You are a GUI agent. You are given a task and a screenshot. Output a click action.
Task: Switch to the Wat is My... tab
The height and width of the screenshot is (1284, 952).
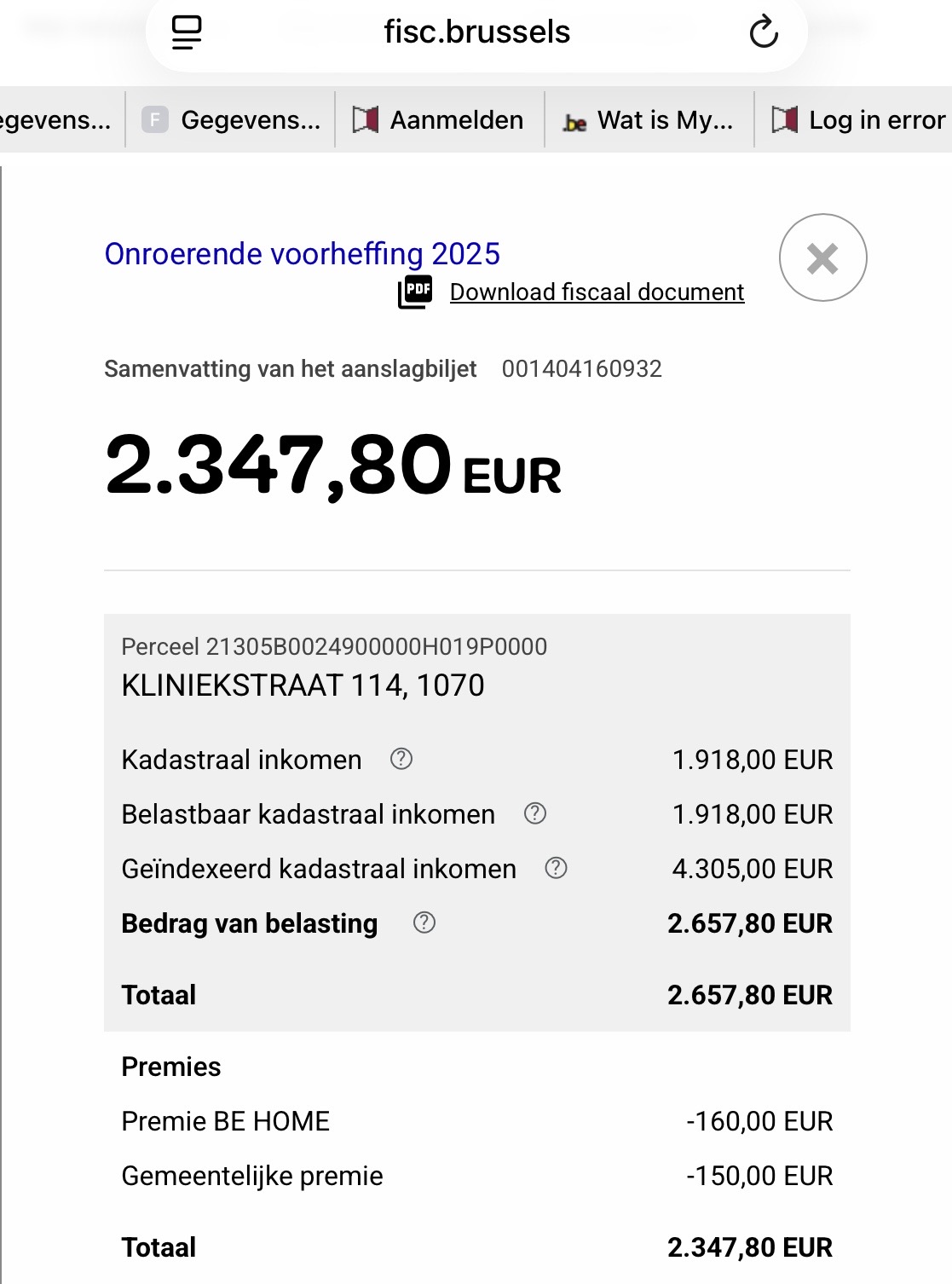[649, 120]
